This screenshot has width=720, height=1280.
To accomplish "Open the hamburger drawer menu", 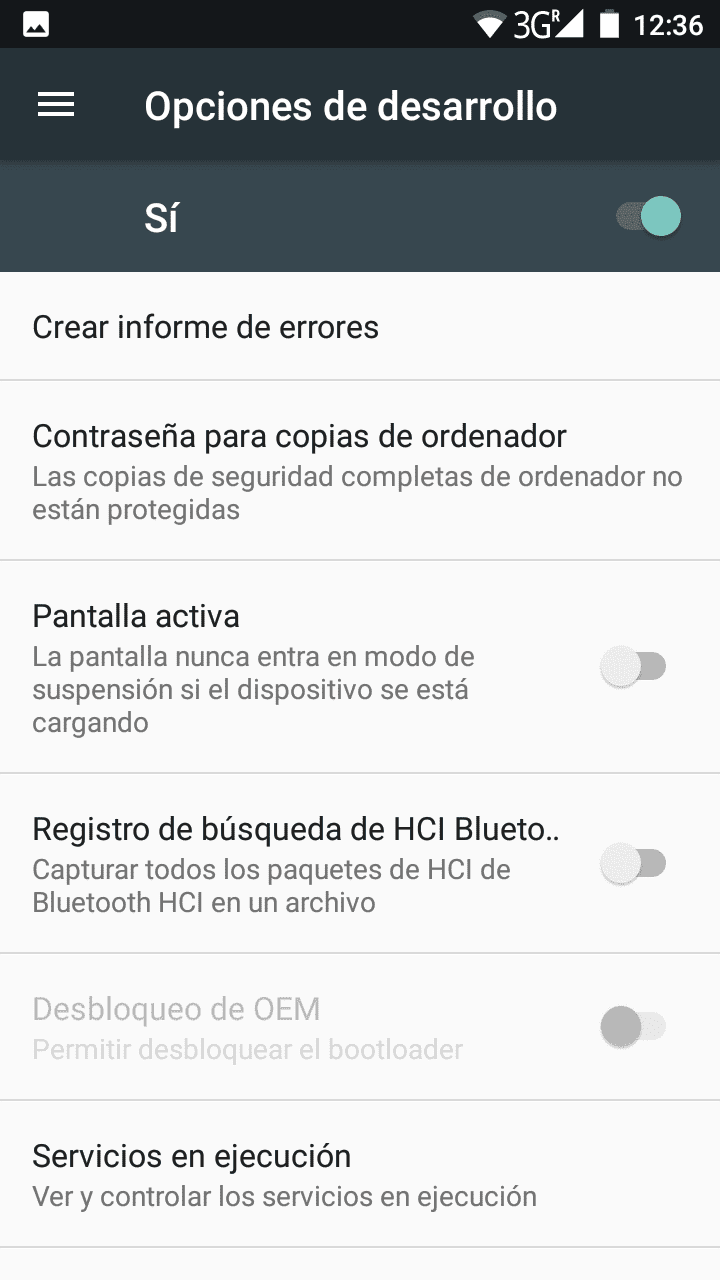I will 56,105.
